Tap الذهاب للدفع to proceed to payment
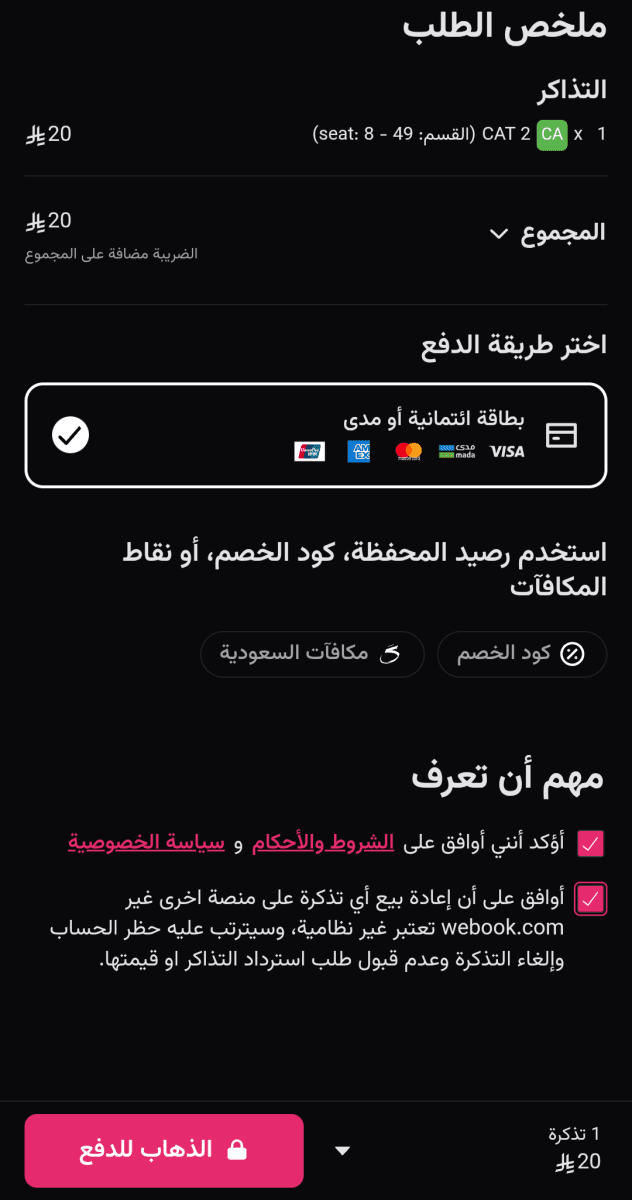Viewport: 632px width, 1200px height. pos(164,1150)
